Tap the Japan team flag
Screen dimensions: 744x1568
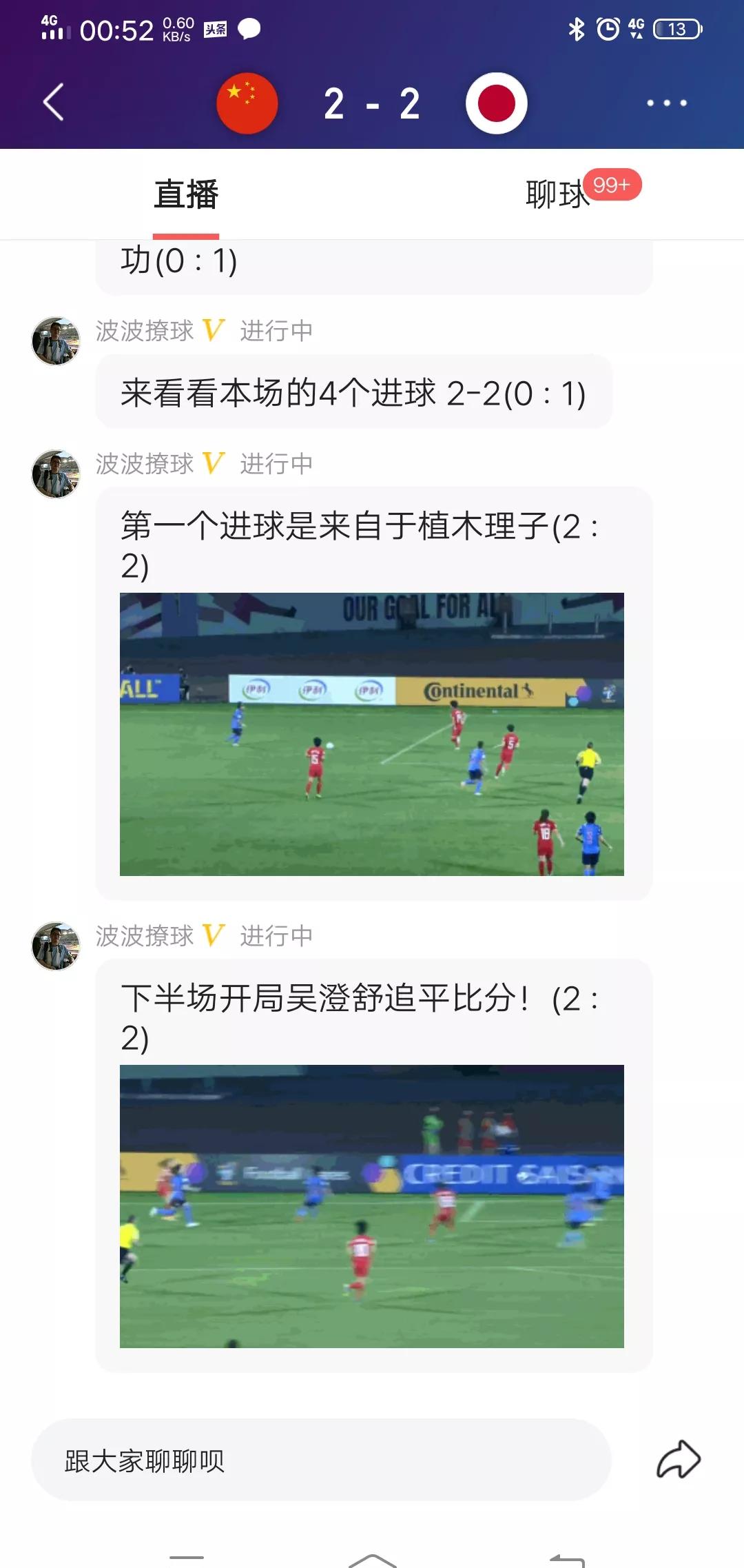(x=496, y=103)
